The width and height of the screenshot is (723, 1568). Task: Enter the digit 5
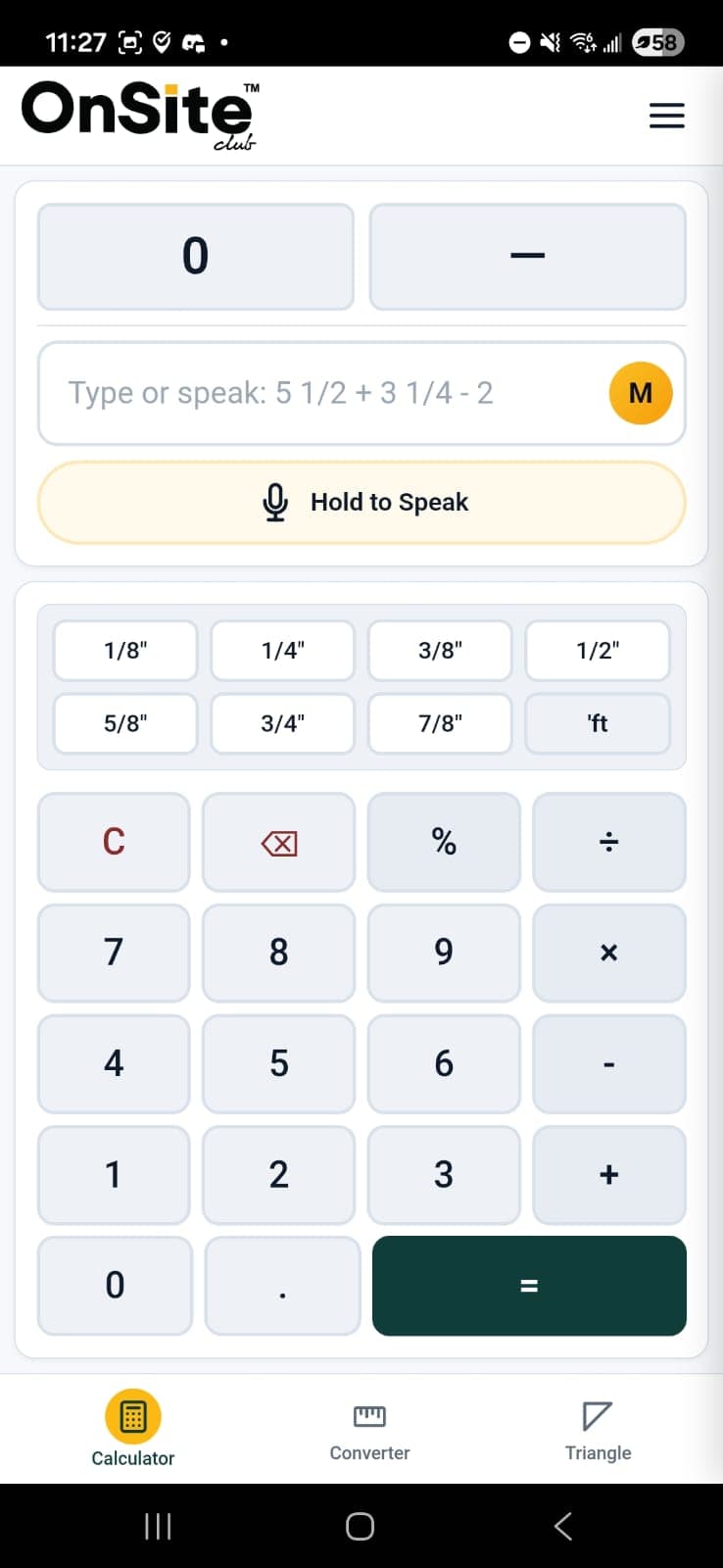tap(279, 1063)
